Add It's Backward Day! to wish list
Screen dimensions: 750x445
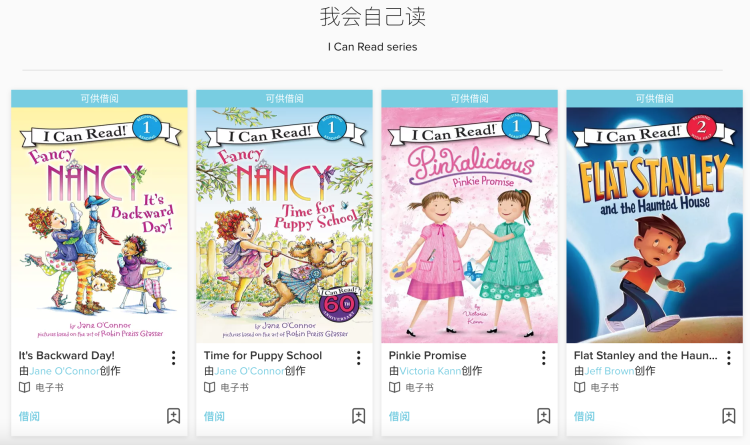[173, 416]
